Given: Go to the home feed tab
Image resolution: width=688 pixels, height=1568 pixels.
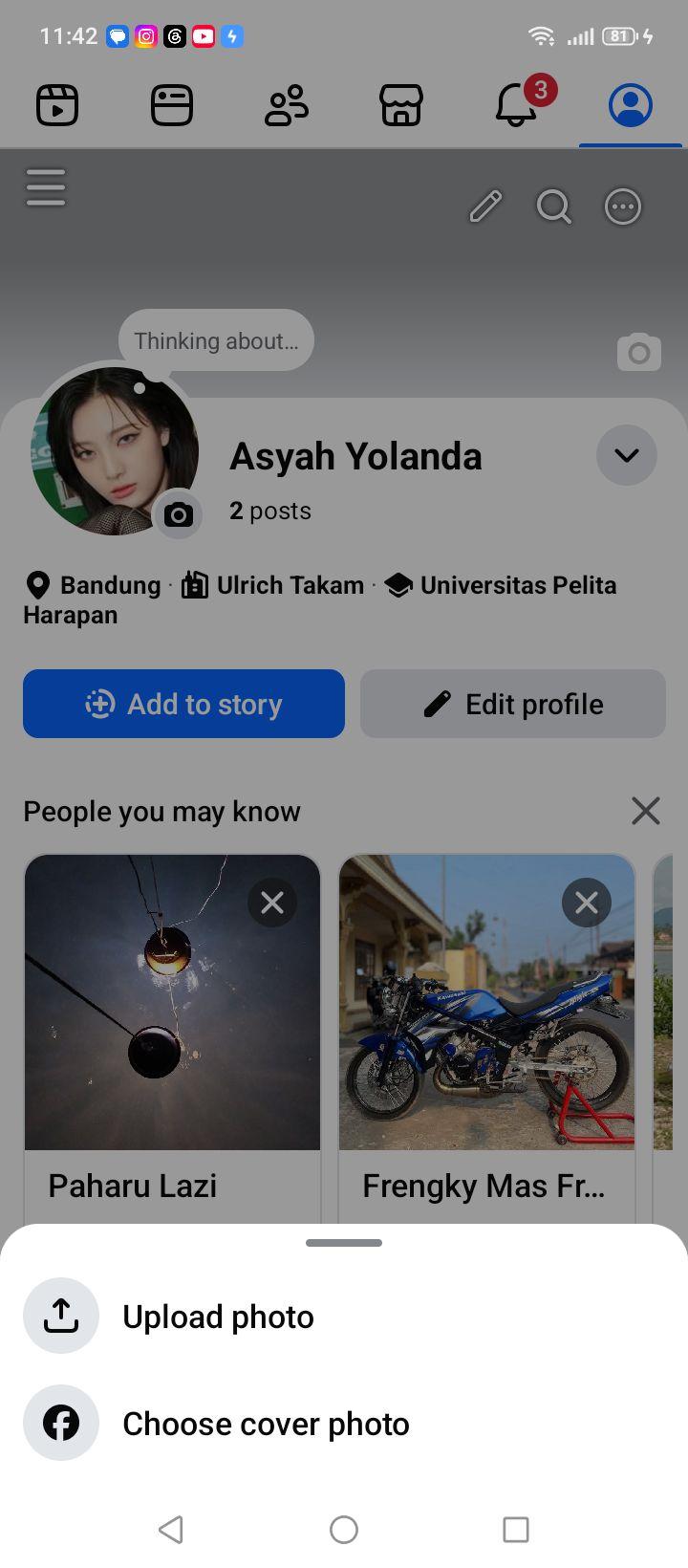Looking at the screenshot, I should (x=172, y=105).
